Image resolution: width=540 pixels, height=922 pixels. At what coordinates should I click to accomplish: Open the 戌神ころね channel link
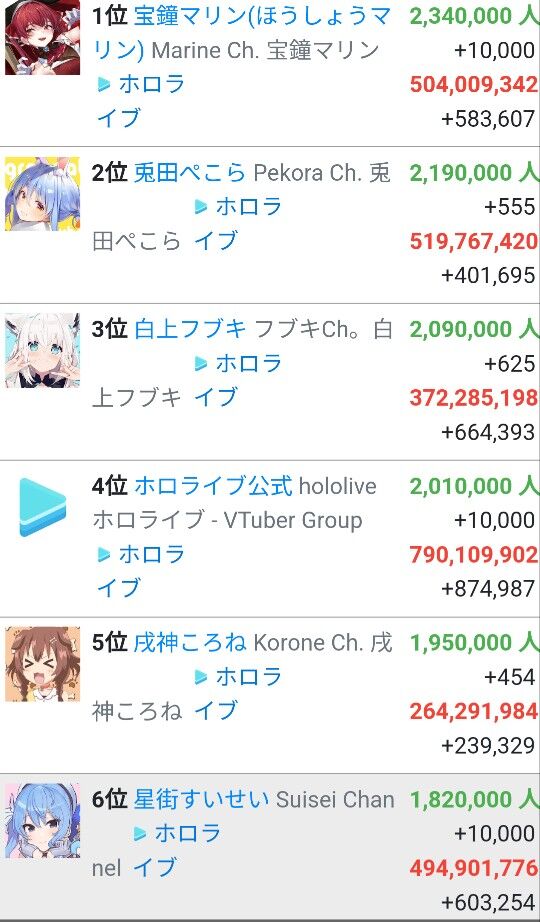click(x=189, y=643)
